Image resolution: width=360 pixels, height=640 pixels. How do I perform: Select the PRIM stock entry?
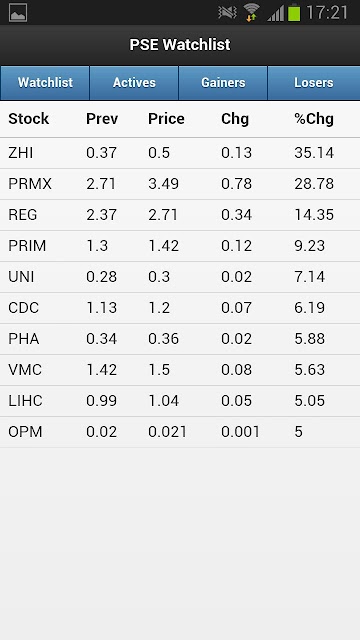coord(180,246)
